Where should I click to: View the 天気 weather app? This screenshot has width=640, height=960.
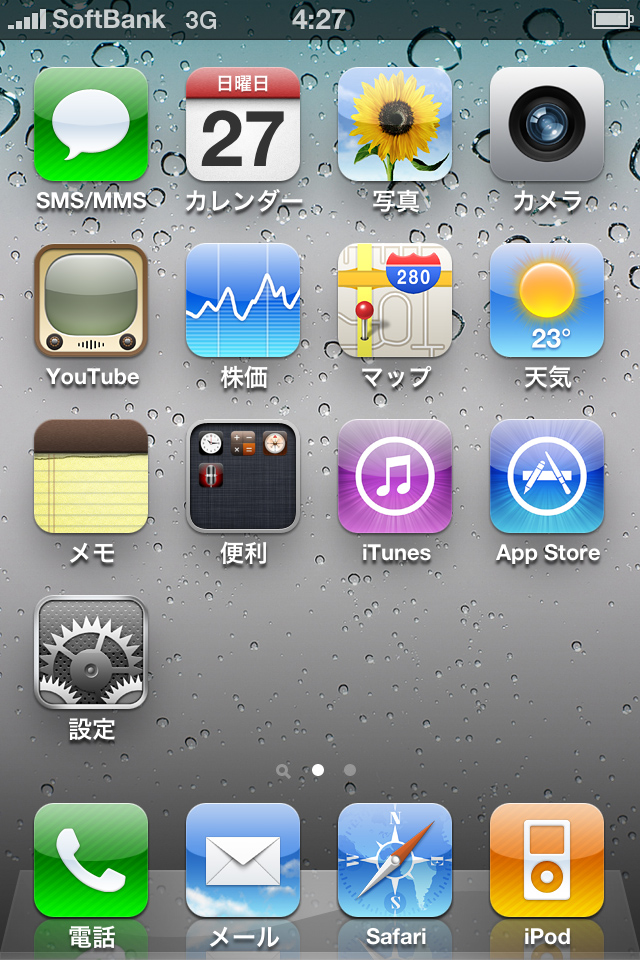tap(547, 301)
